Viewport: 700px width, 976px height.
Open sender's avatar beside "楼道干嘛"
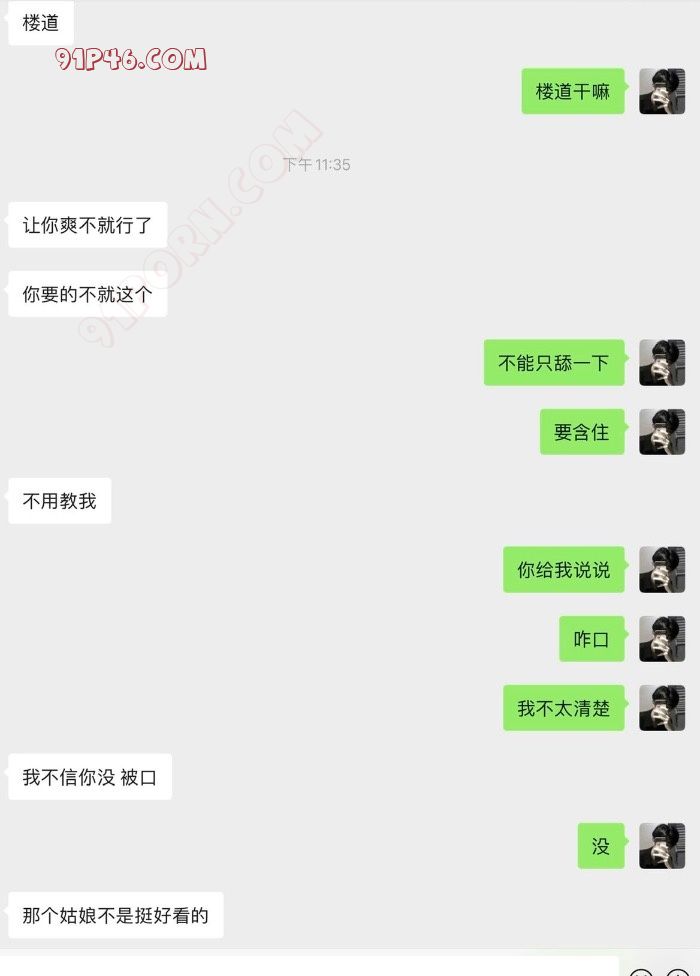point(662,91)
